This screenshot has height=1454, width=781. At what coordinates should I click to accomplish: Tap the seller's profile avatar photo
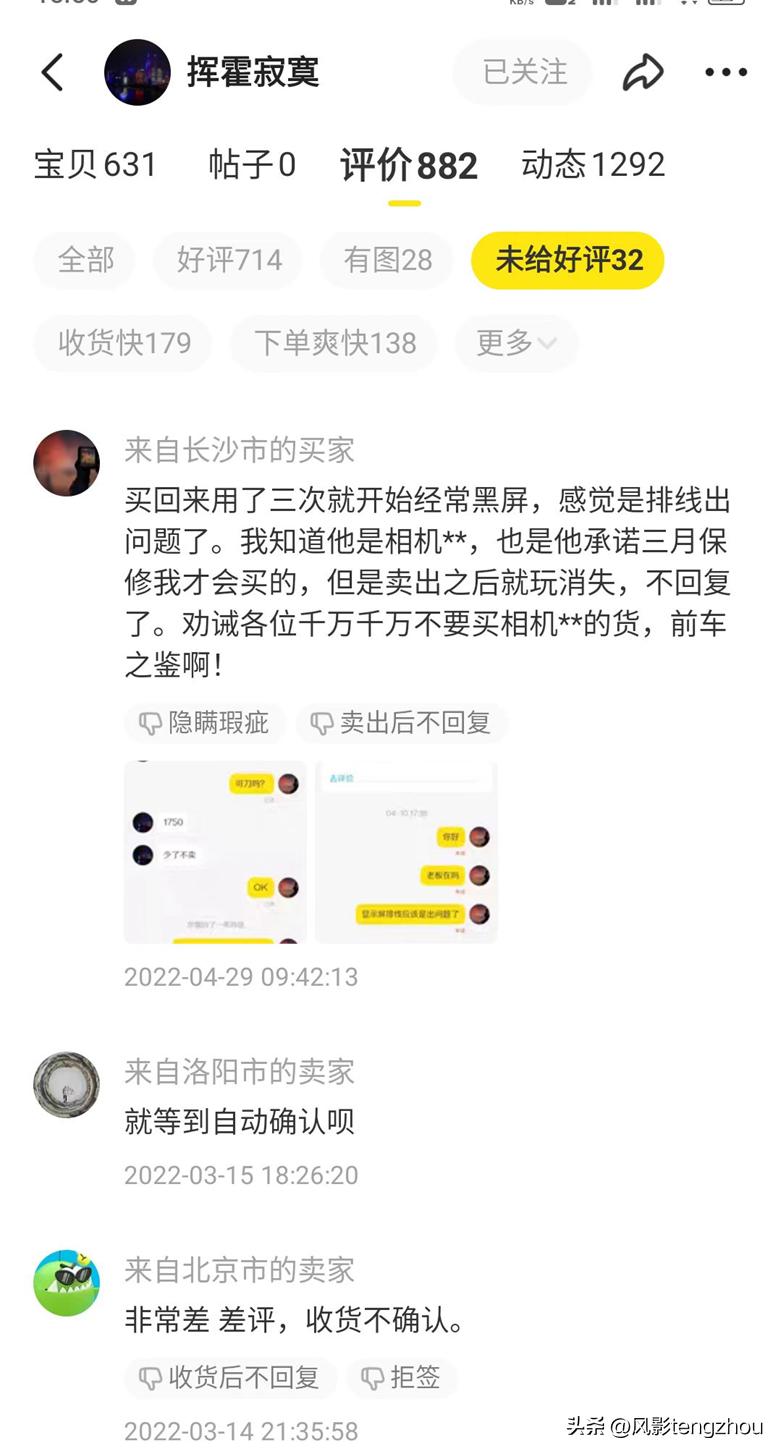coord(137,73)
